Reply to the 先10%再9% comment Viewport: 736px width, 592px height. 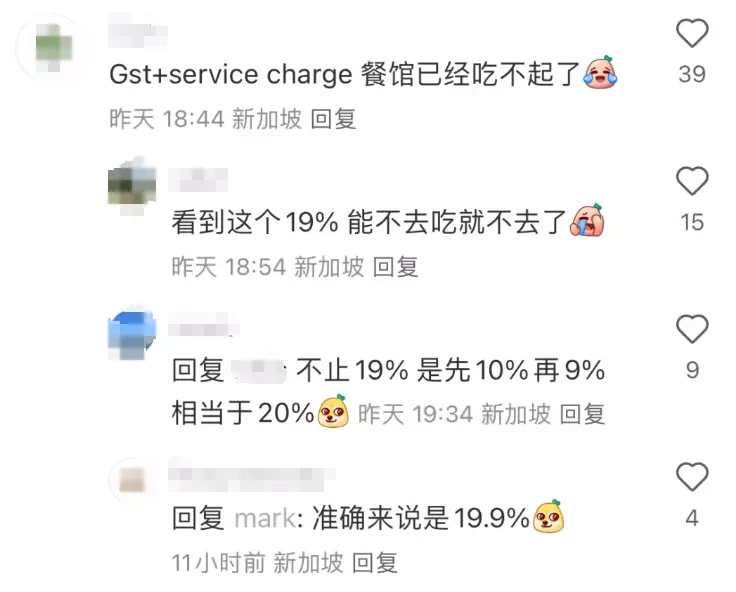[x=581, y=414]
